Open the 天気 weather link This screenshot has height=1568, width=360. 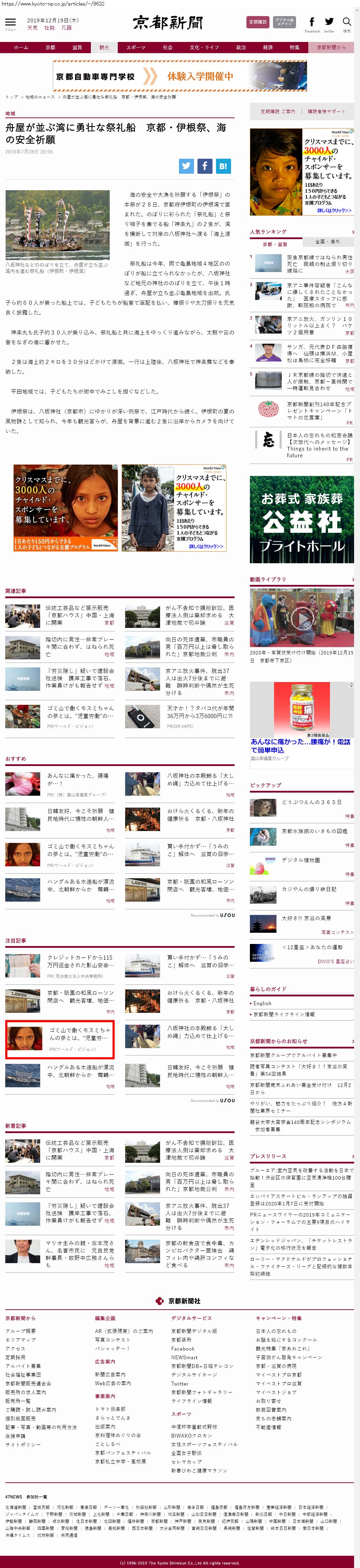pos(32,28)
